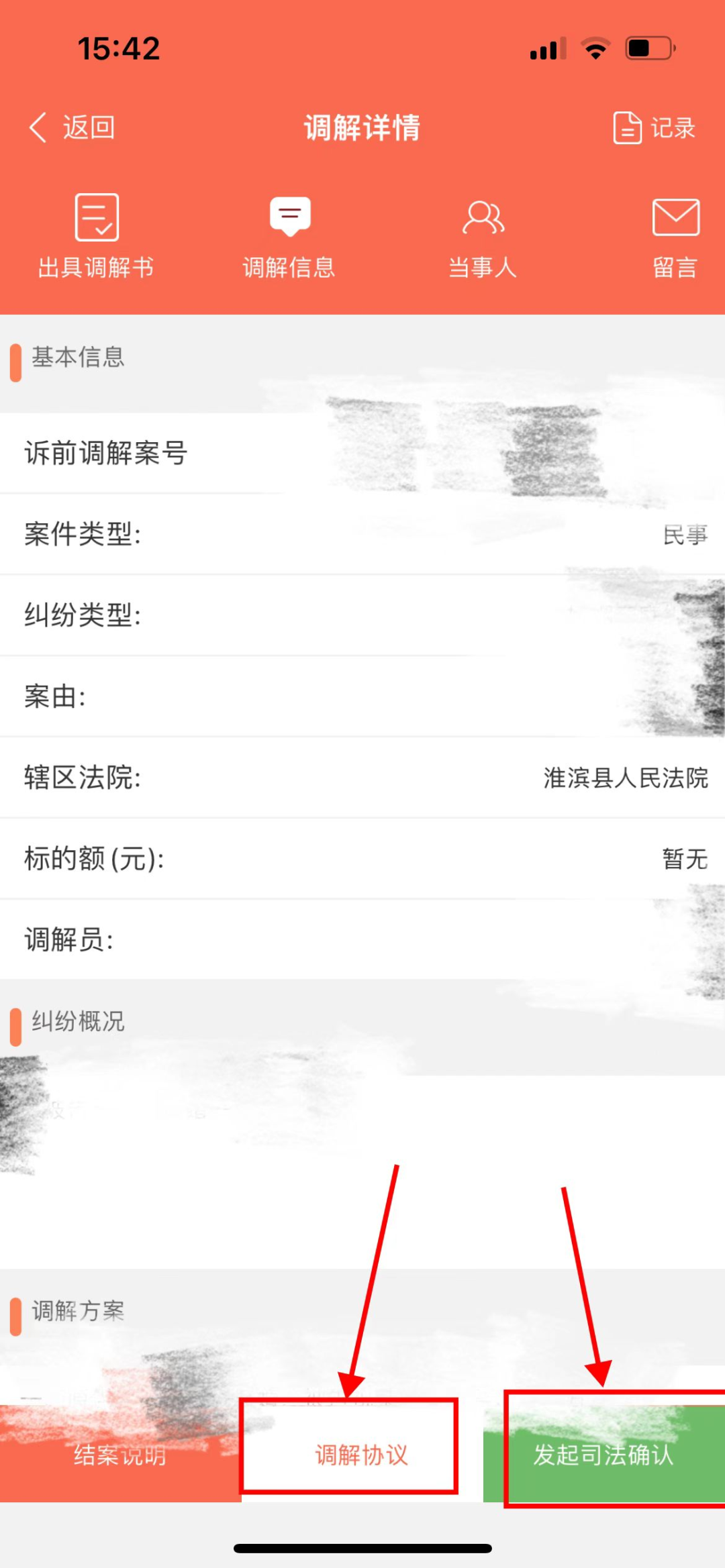This screenshot has height=1568, width=725.
Task: Tap the 结案说明 button
Action: pyautogui.click(x=119, y=1455)
